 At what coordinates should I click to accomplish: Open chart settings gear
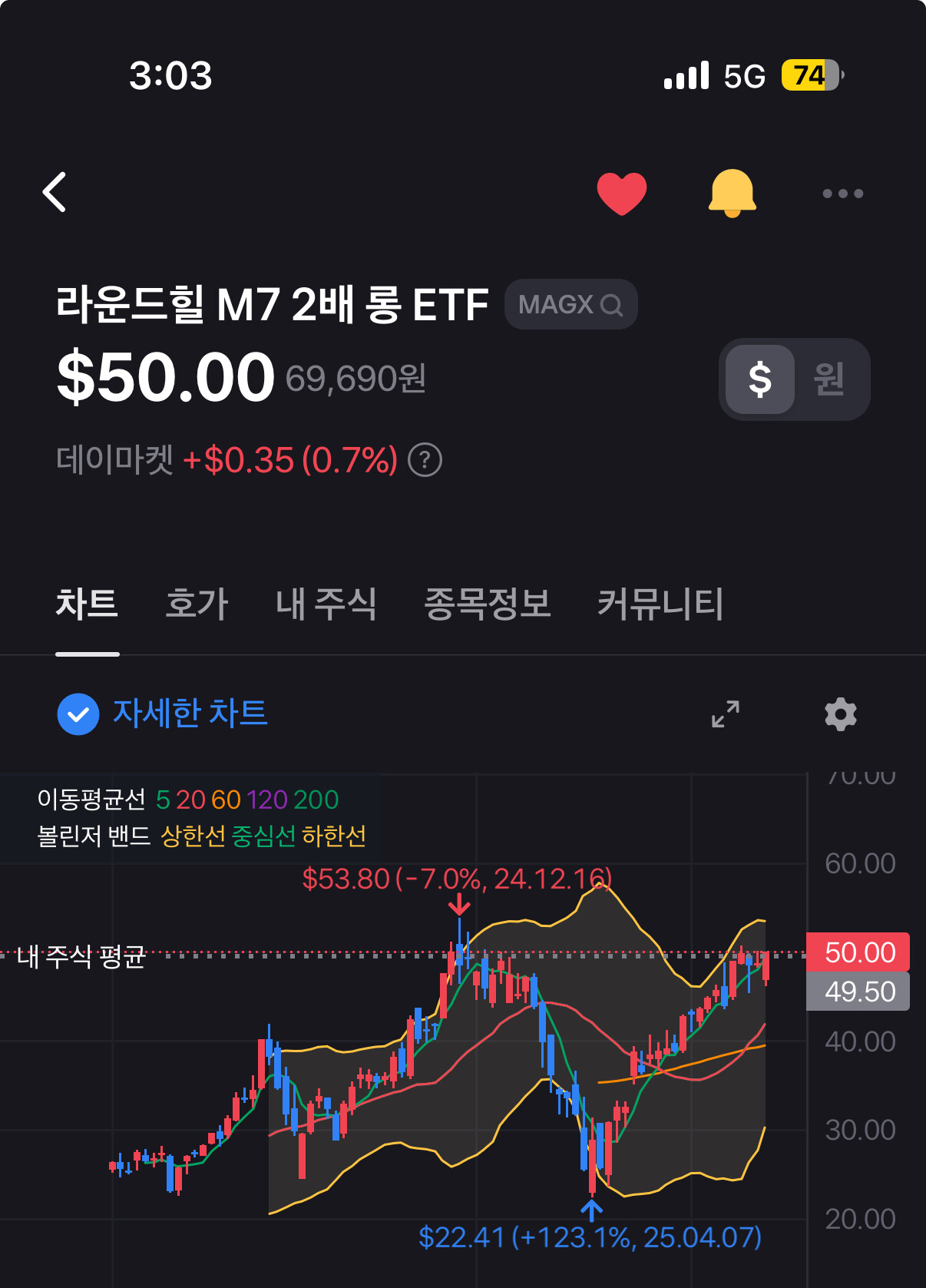pos(841,714)
